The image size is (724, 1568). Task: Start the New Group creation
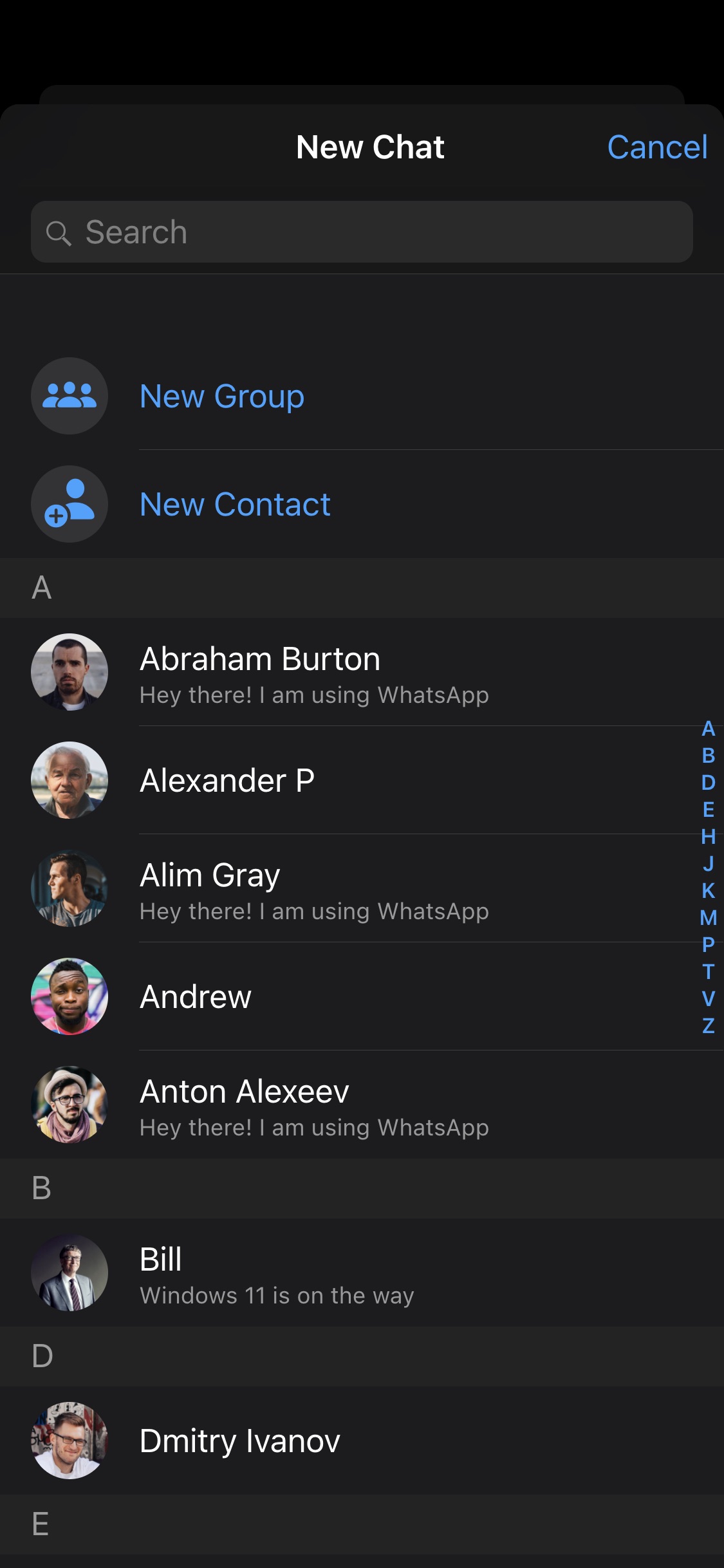[221, 396]
